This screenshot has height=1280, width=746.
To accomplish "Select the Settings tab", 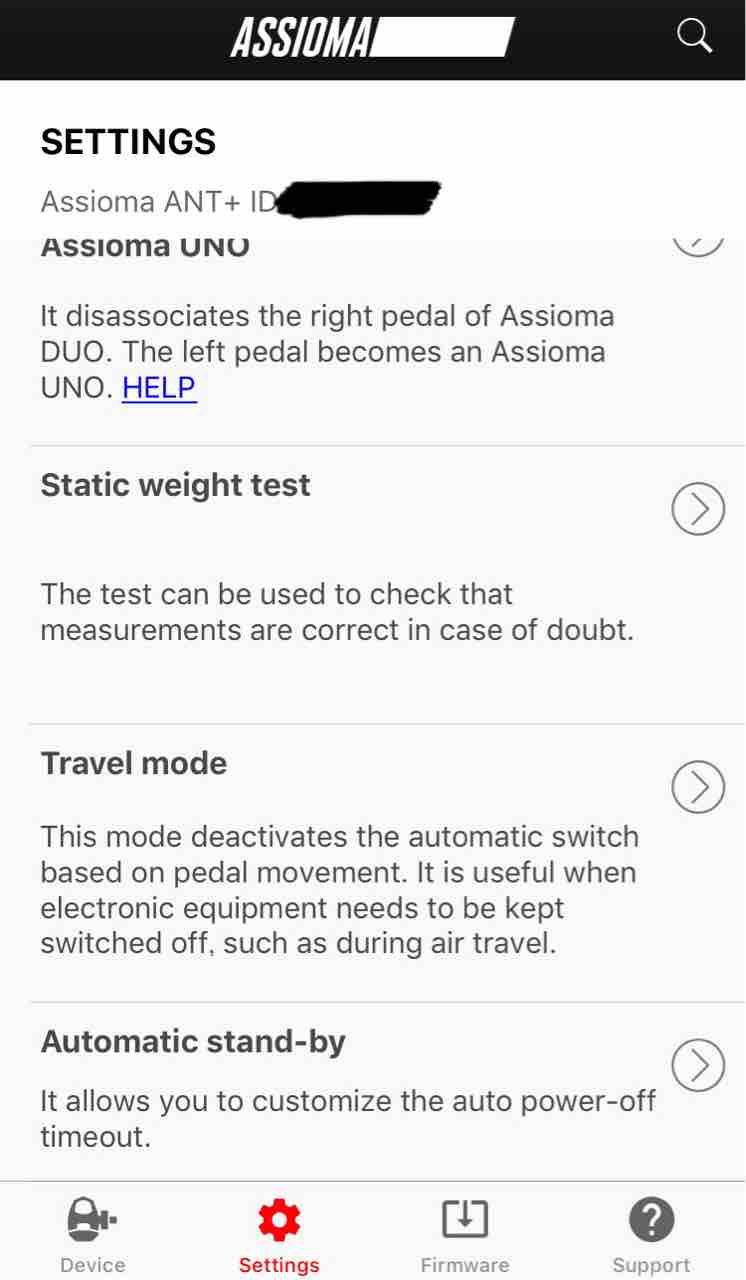I will point(279,1236).
